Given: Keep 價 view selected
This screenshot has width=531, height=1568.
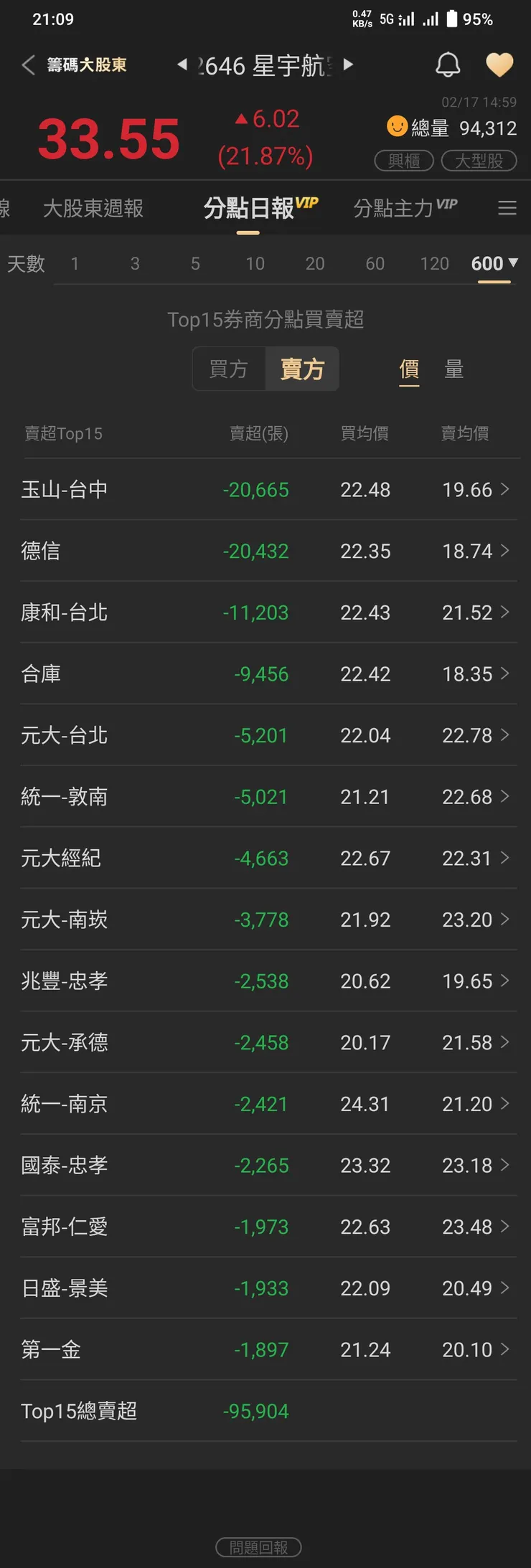Looking at the screenshot, I should (x=409, y=369).
